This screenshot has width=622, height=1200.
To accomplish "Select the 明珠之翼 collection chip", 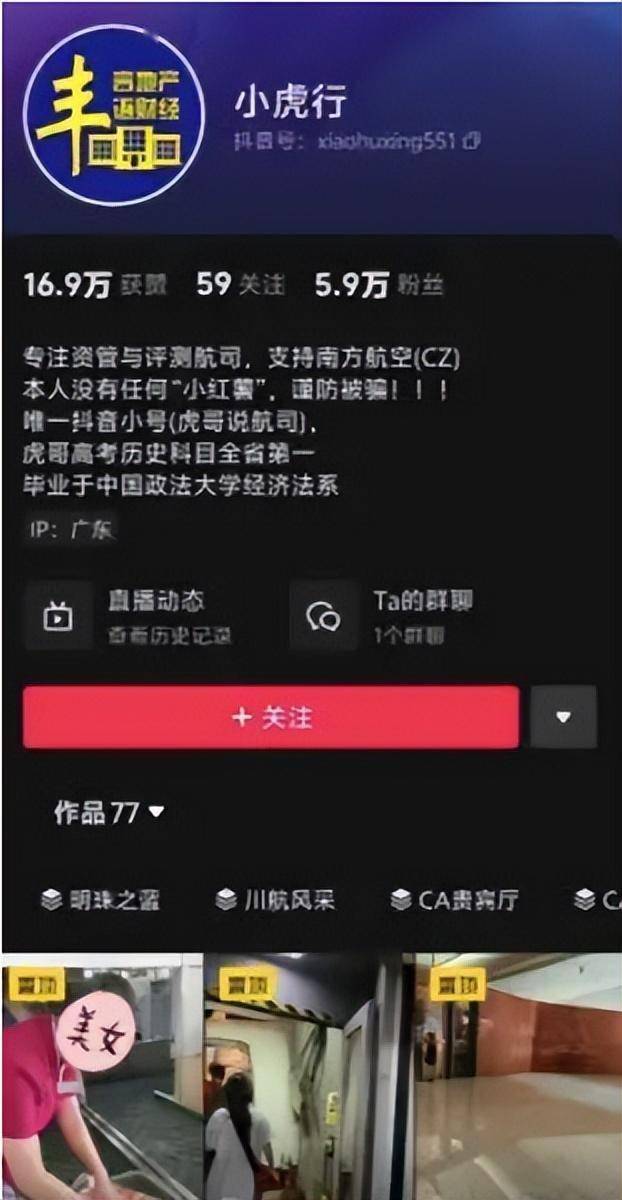I will point(100,900).
